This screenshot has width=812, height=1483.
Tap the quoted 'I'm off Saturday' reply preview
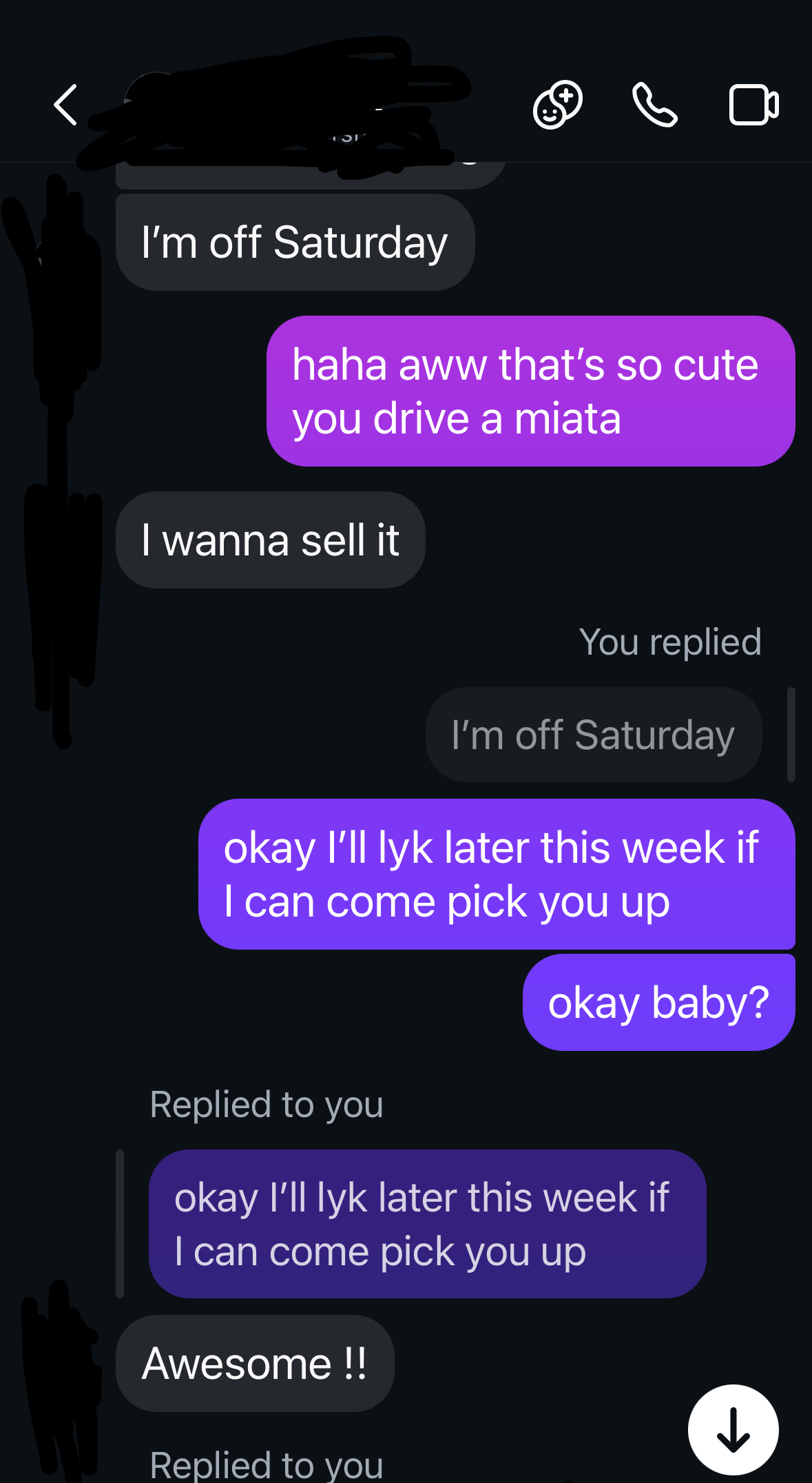pyautogui.click(x=593, y=735)
